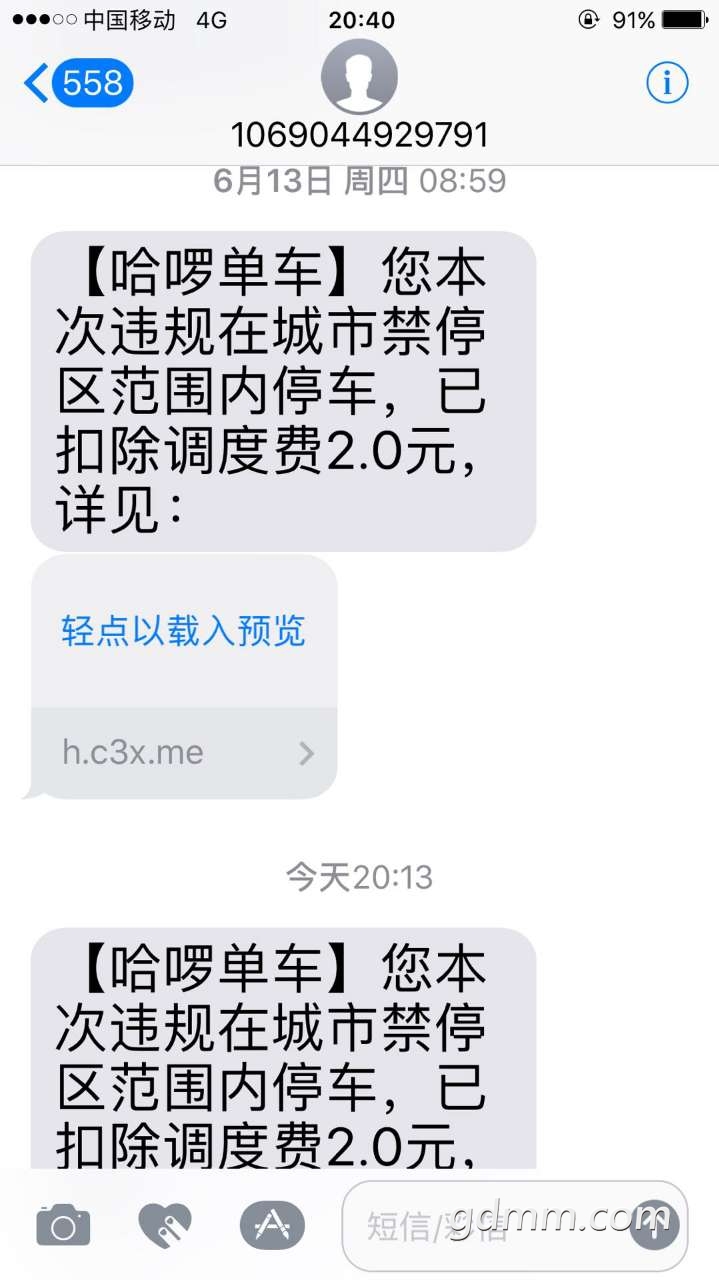This screenshot has width=719, height=1280.
Task: Open details info for this conversation
Action: point(667,83)
